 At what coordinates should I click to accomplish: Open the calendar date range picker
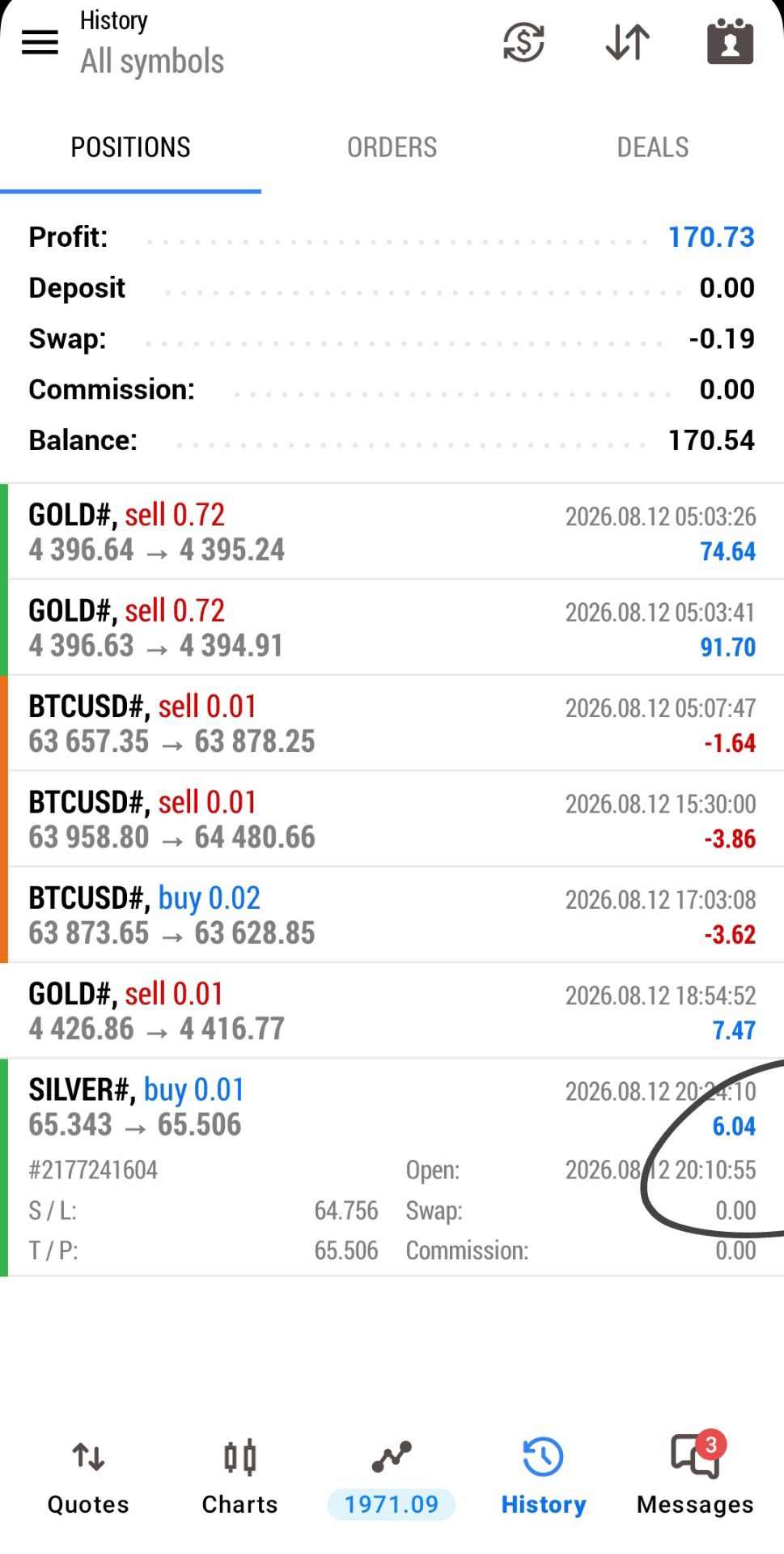pos(730,42)
